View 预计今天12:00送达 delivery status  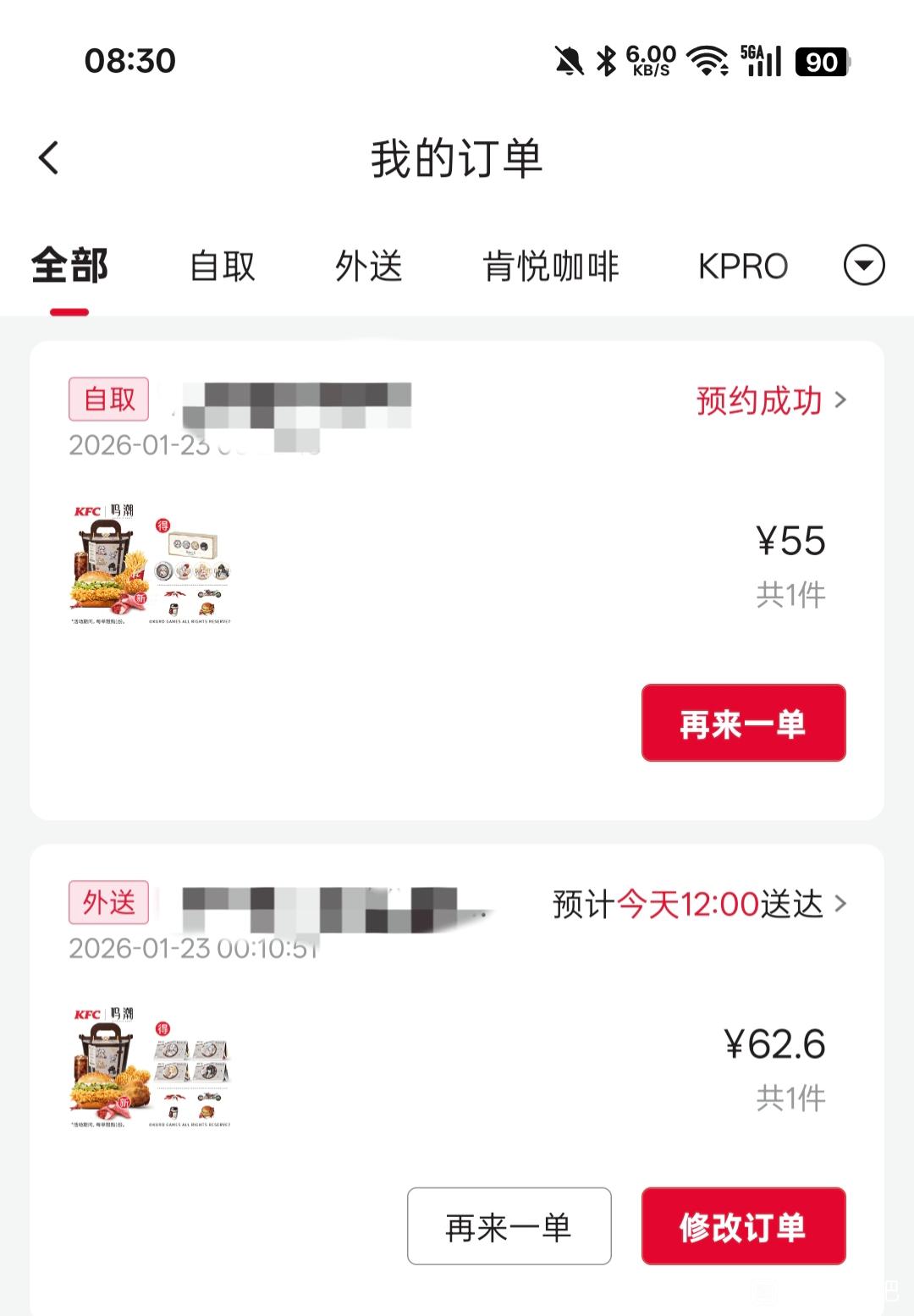pyautogui.click(x=699, y=904)
